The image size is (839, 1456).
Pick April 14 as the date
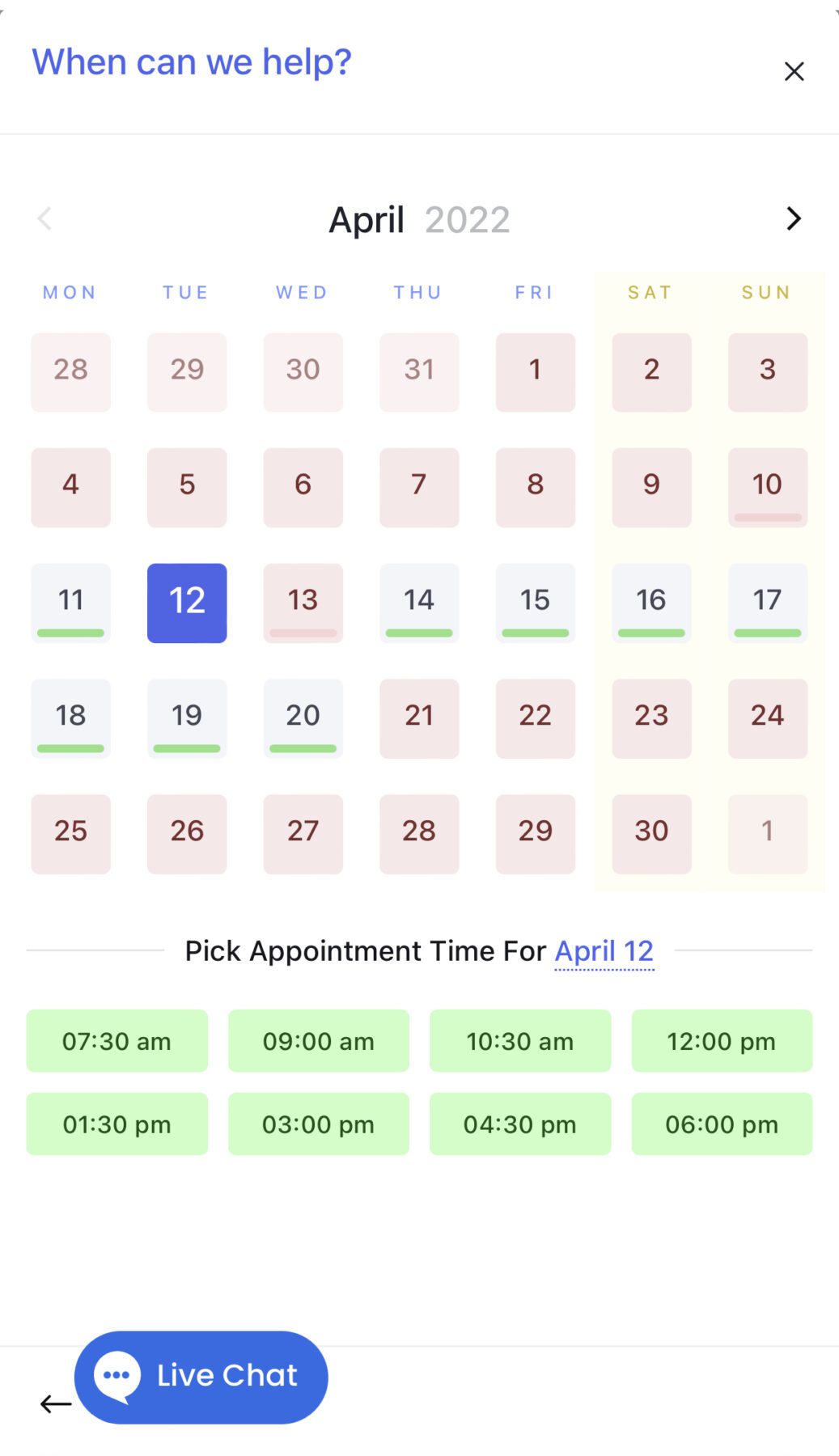pos(419,603)
